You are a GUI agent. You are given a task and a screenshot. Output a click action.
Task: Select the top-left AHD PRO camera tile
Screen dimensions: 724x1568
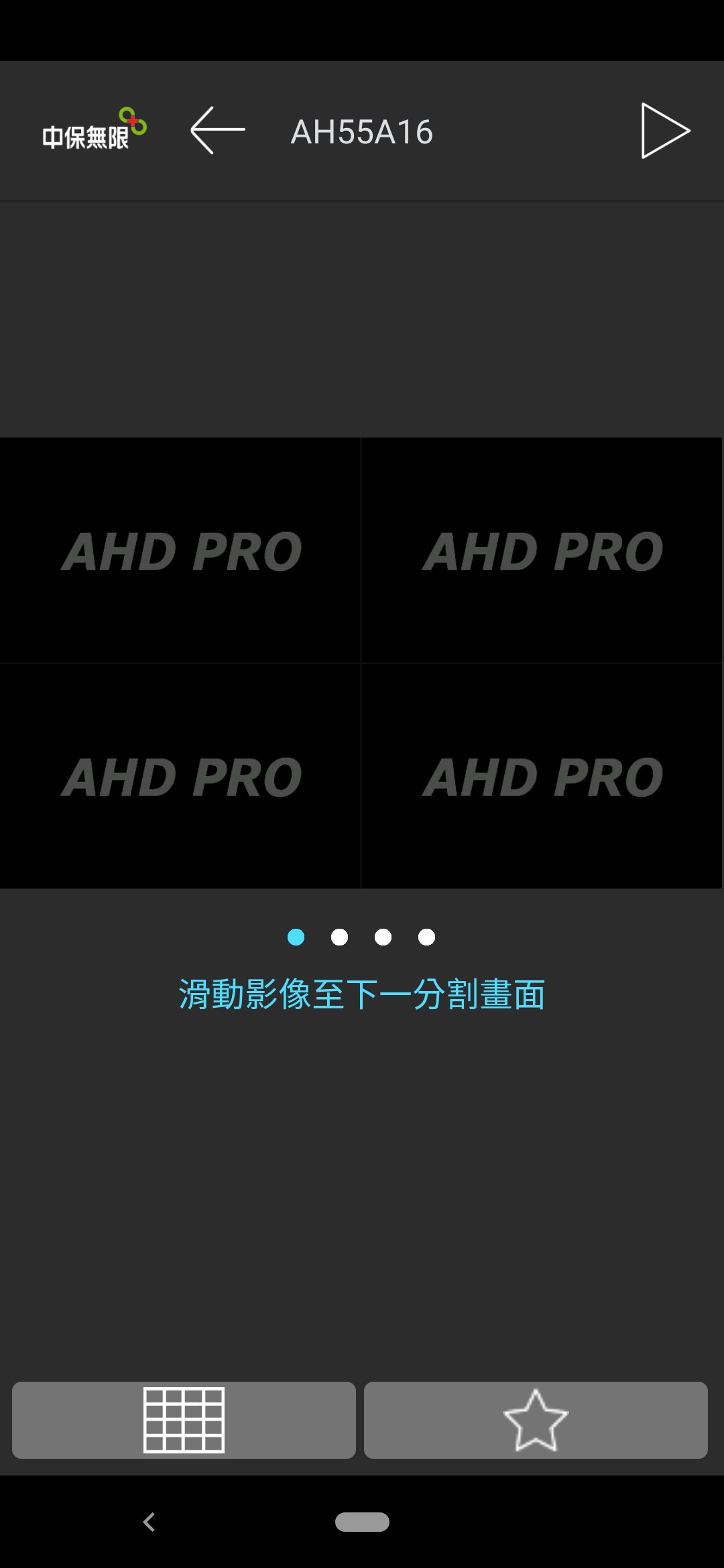pyautogui.click(x=180, y=550)
